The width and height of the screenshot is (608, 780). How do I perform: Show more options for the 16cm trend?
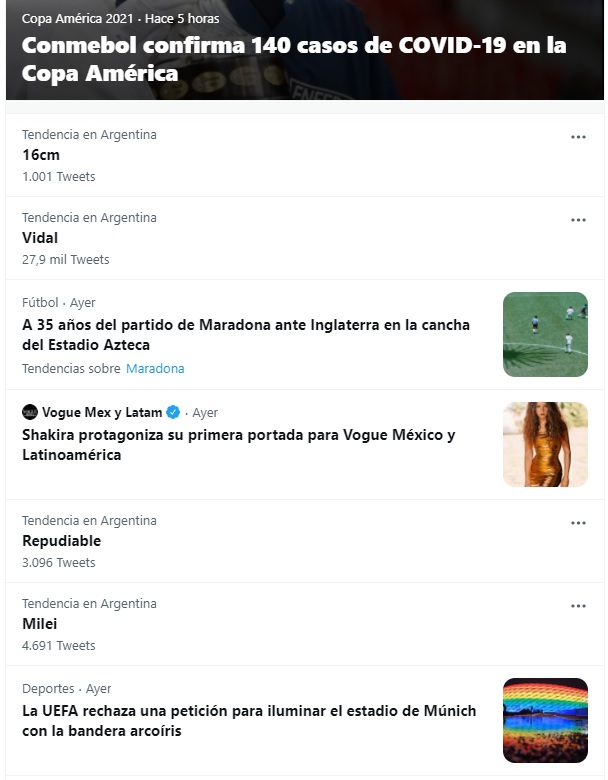coord(578,137)
